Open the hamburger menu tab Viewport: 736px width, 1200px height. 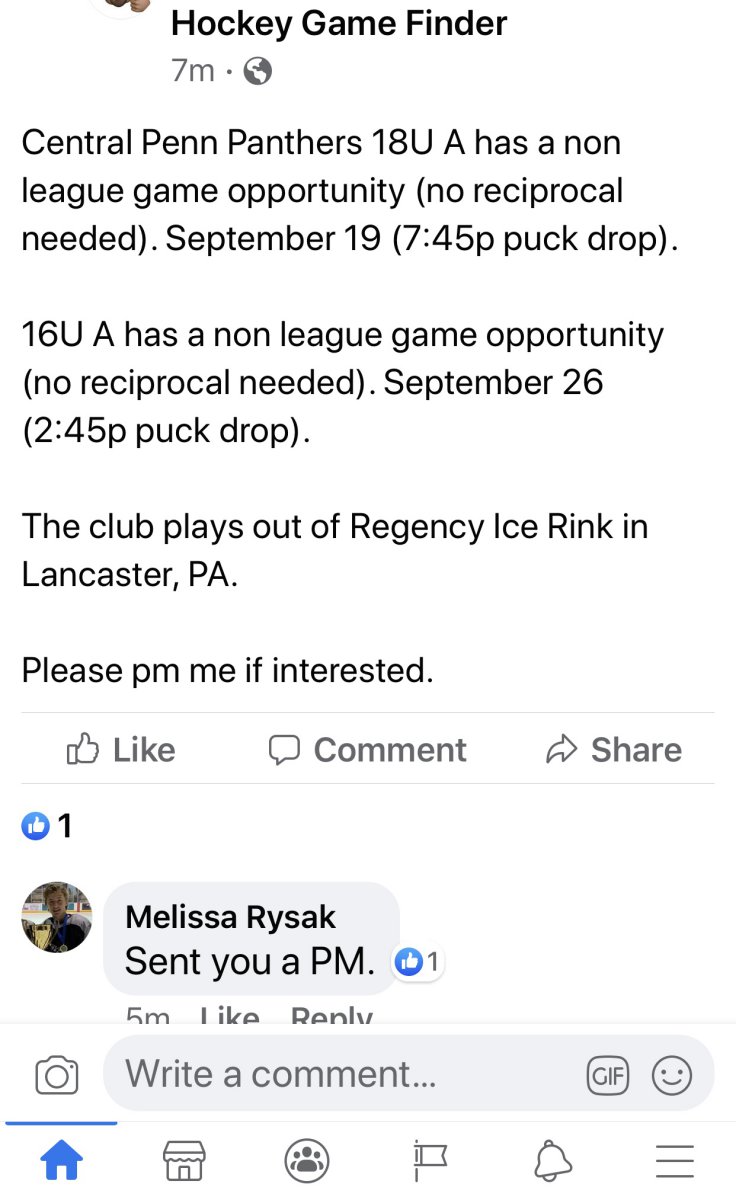(x=675, y=1161)
